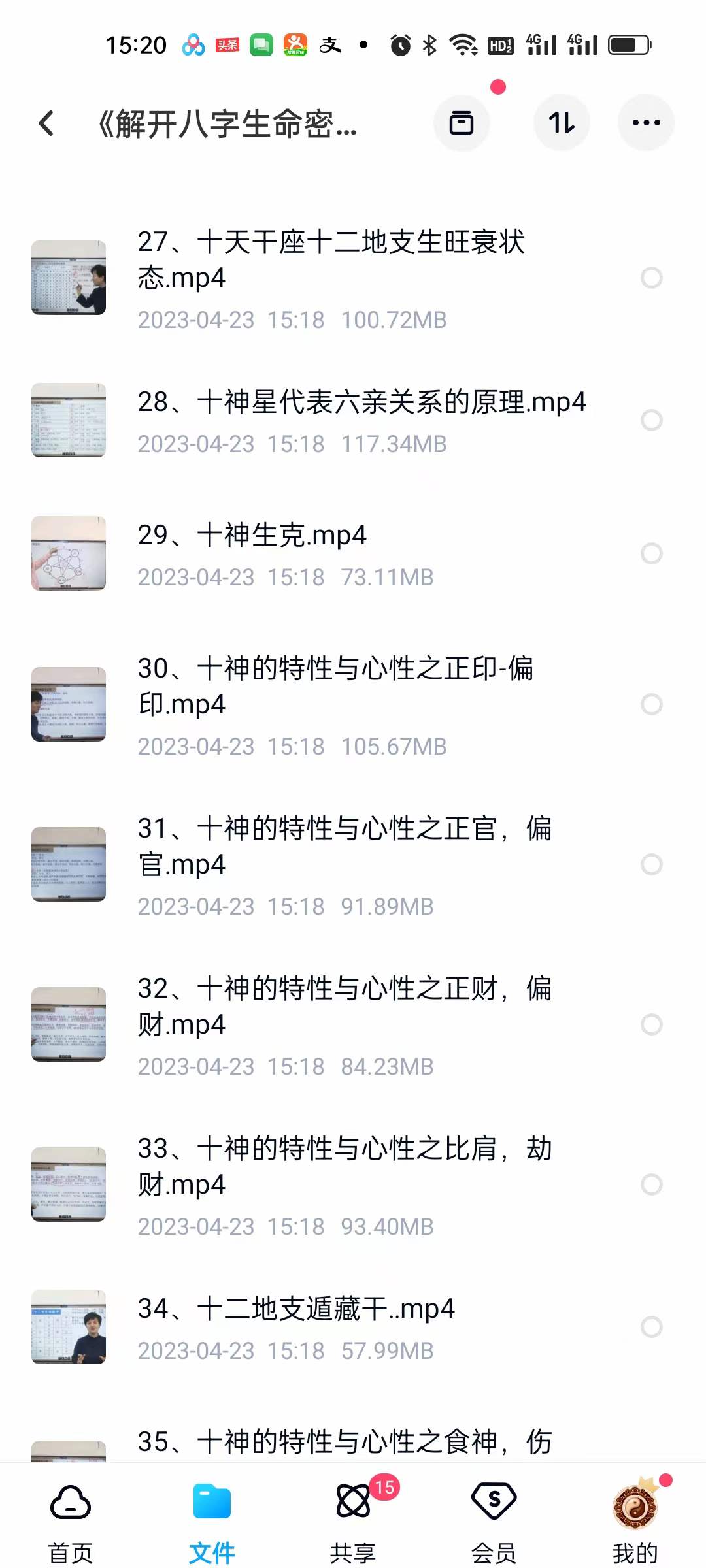Expand the truncated folder title 《解开八字生命密...
The height and width of the screenshot is (1568, 706).
229,125
